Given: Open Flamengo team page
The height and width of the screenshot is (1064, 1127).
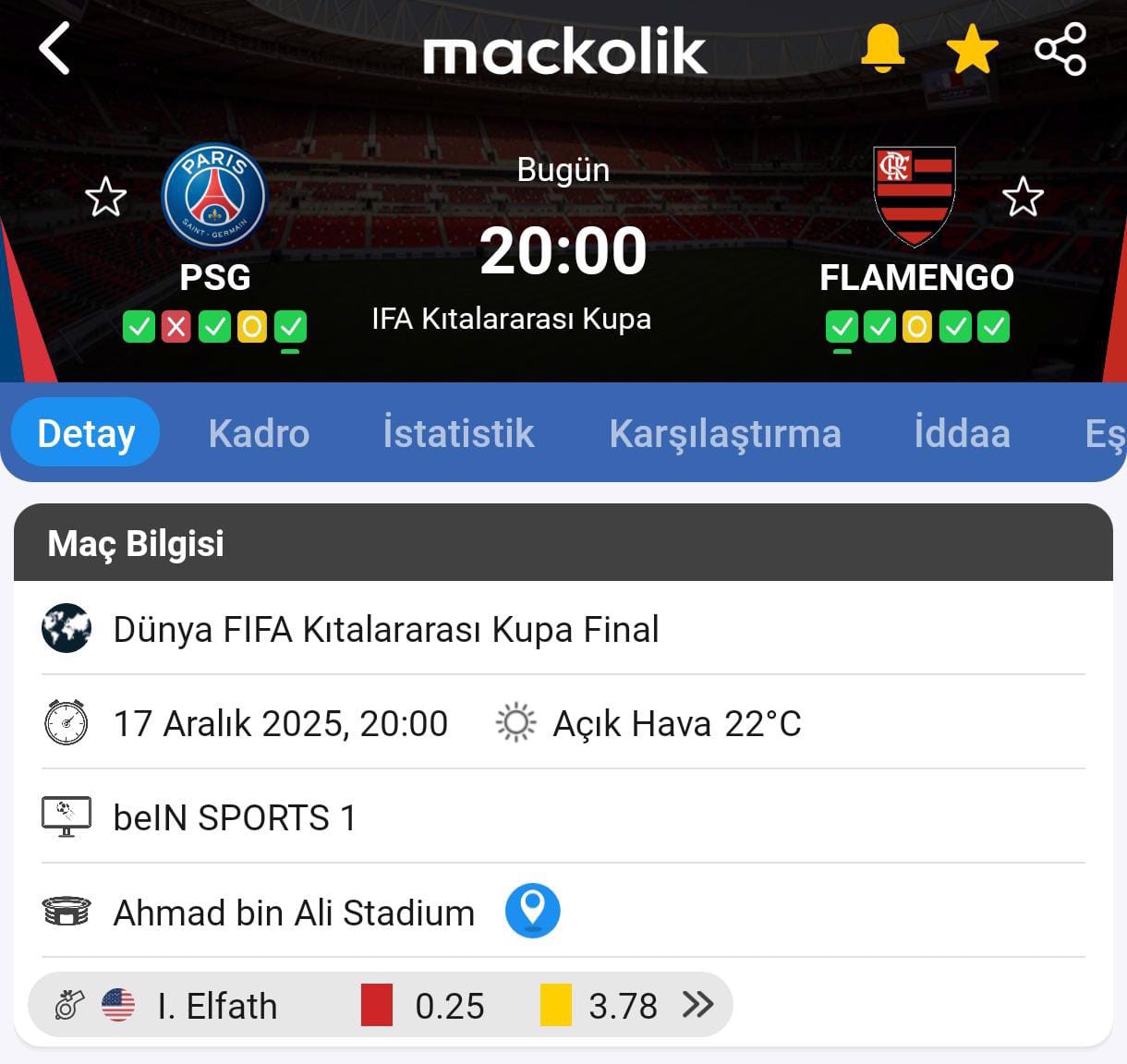Looking at the screenshot, I should point(915,196).
